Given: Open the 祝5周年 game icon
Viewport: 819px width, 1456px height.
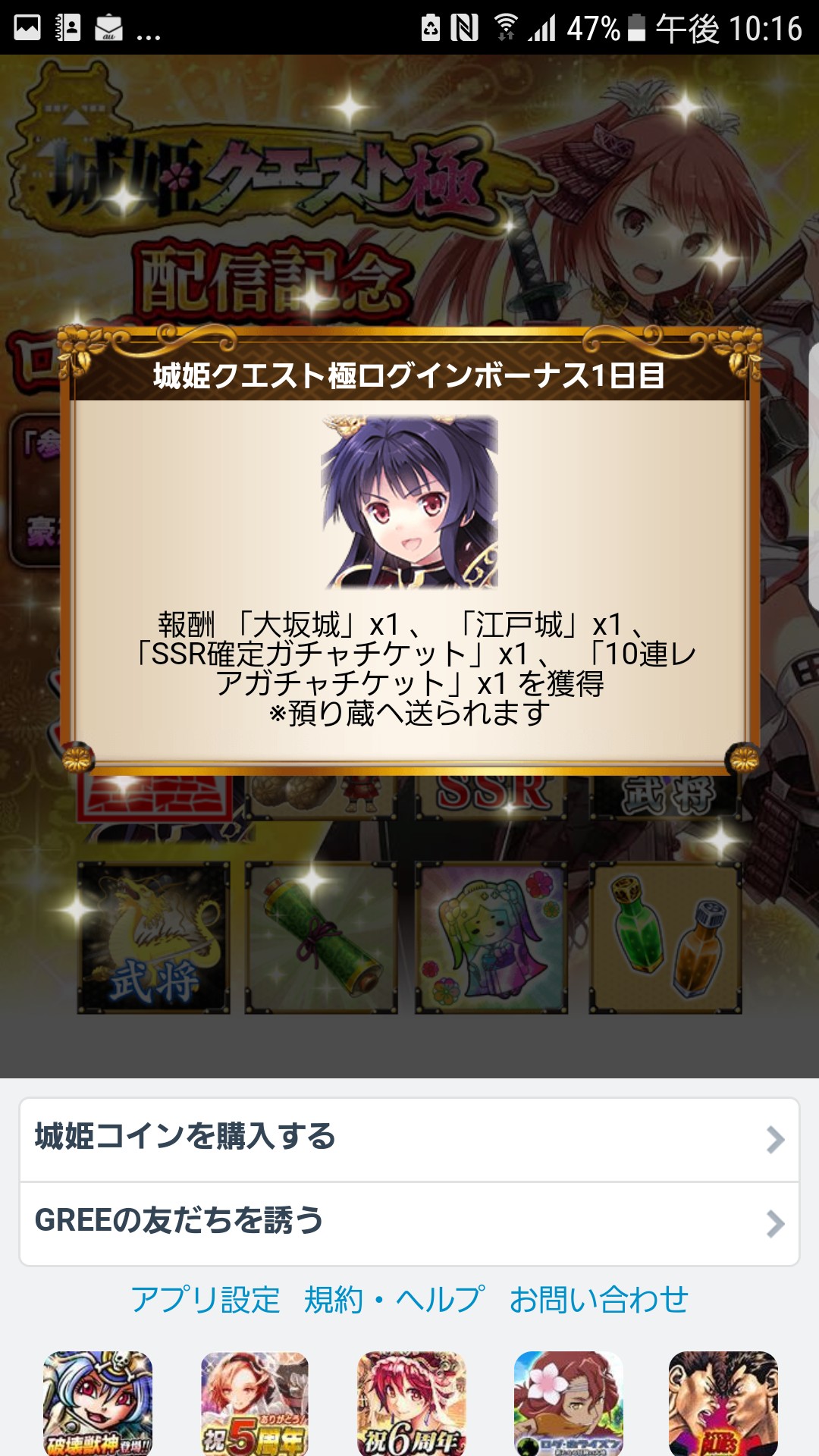Looking at the screenshot, I should coord(255,1403).
